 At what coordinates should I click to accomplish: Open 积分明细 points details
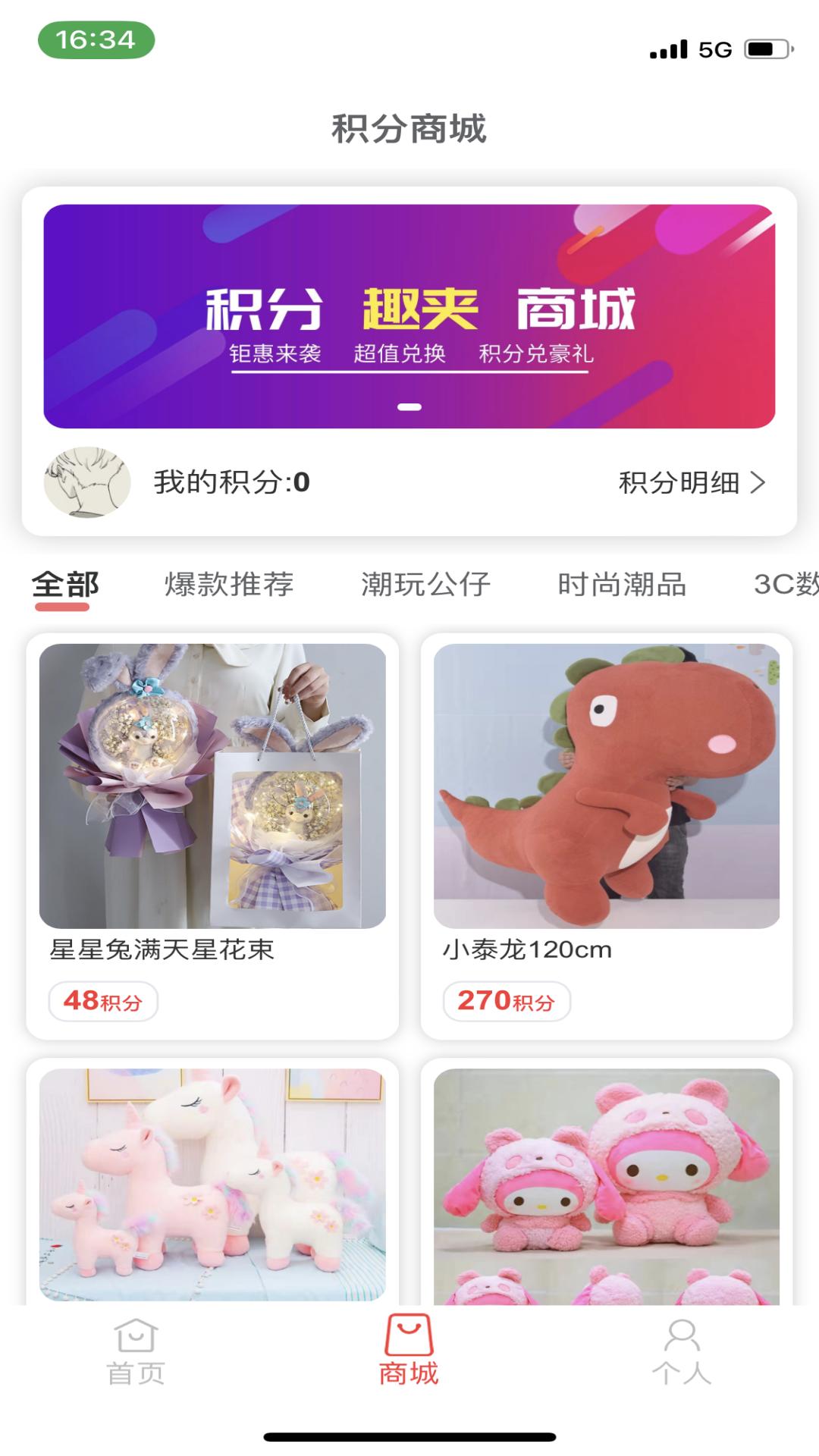coord(692,482)
